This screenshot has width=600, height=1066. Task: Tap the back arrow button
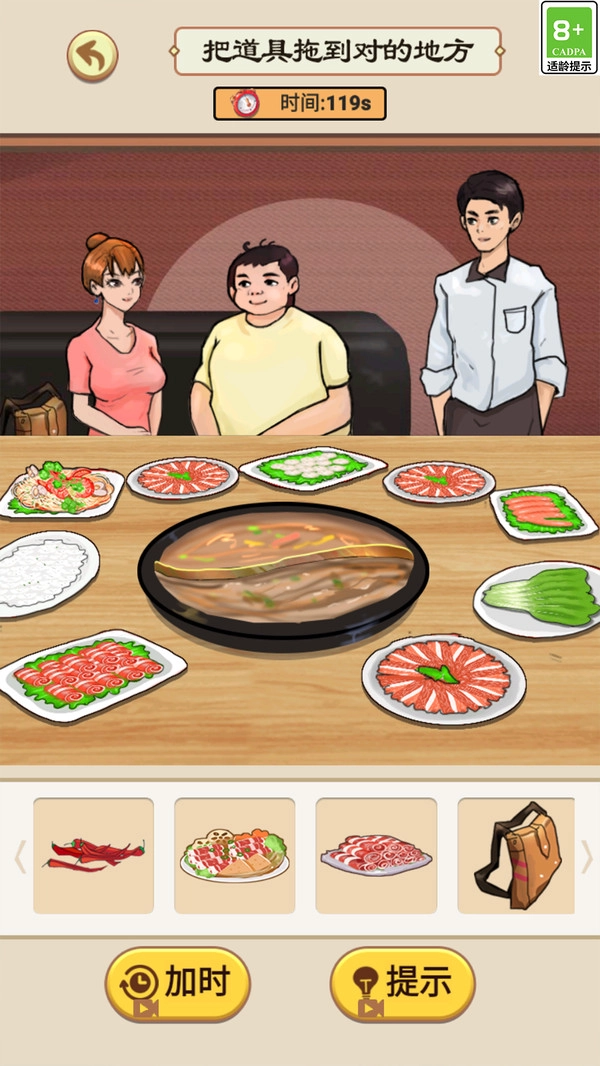(92, 56)
